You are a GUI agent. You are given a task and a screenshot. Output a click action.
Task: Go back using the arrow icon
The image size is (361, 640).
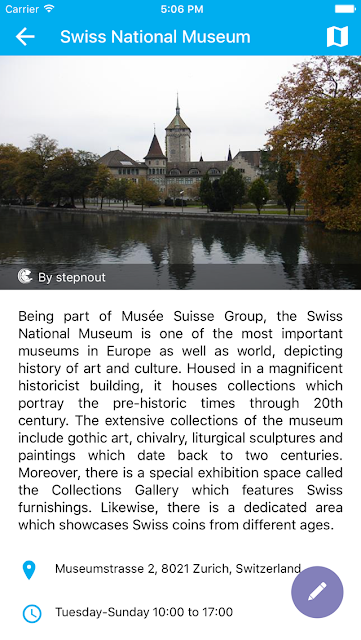(25, 37)
